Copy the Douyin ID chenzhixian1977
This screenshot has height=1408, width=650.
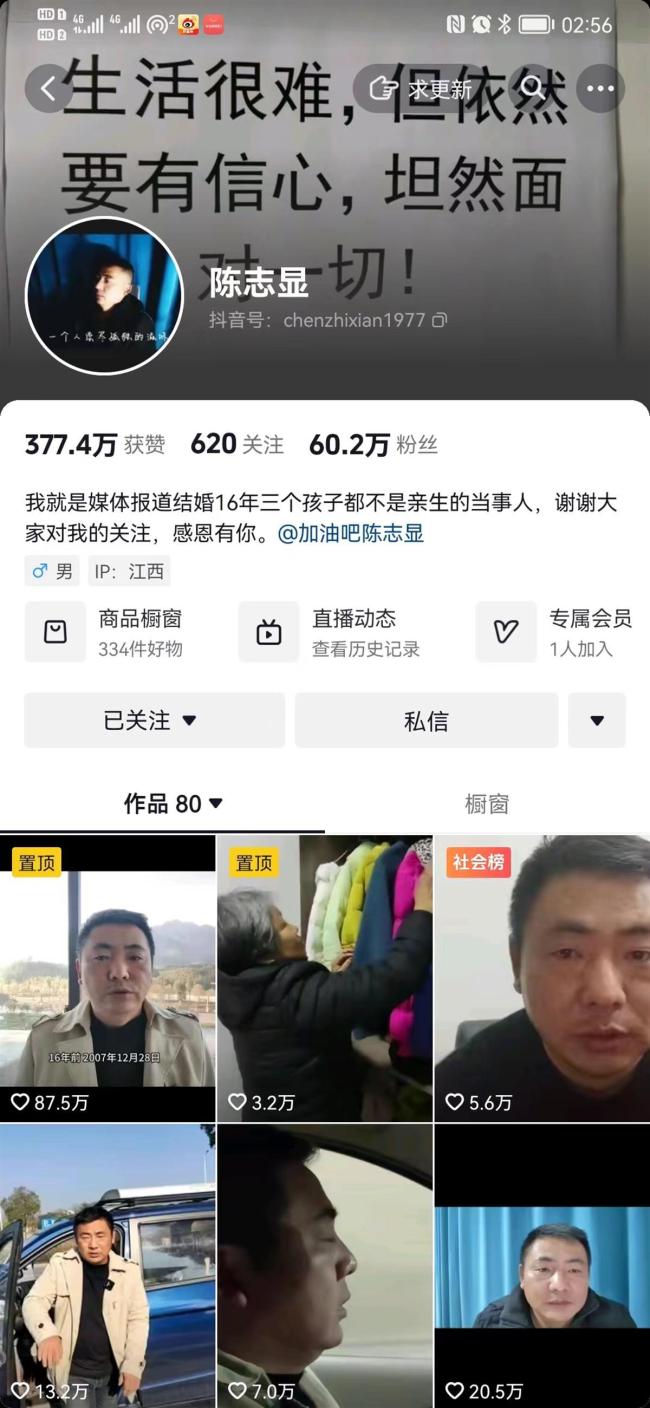439,321
